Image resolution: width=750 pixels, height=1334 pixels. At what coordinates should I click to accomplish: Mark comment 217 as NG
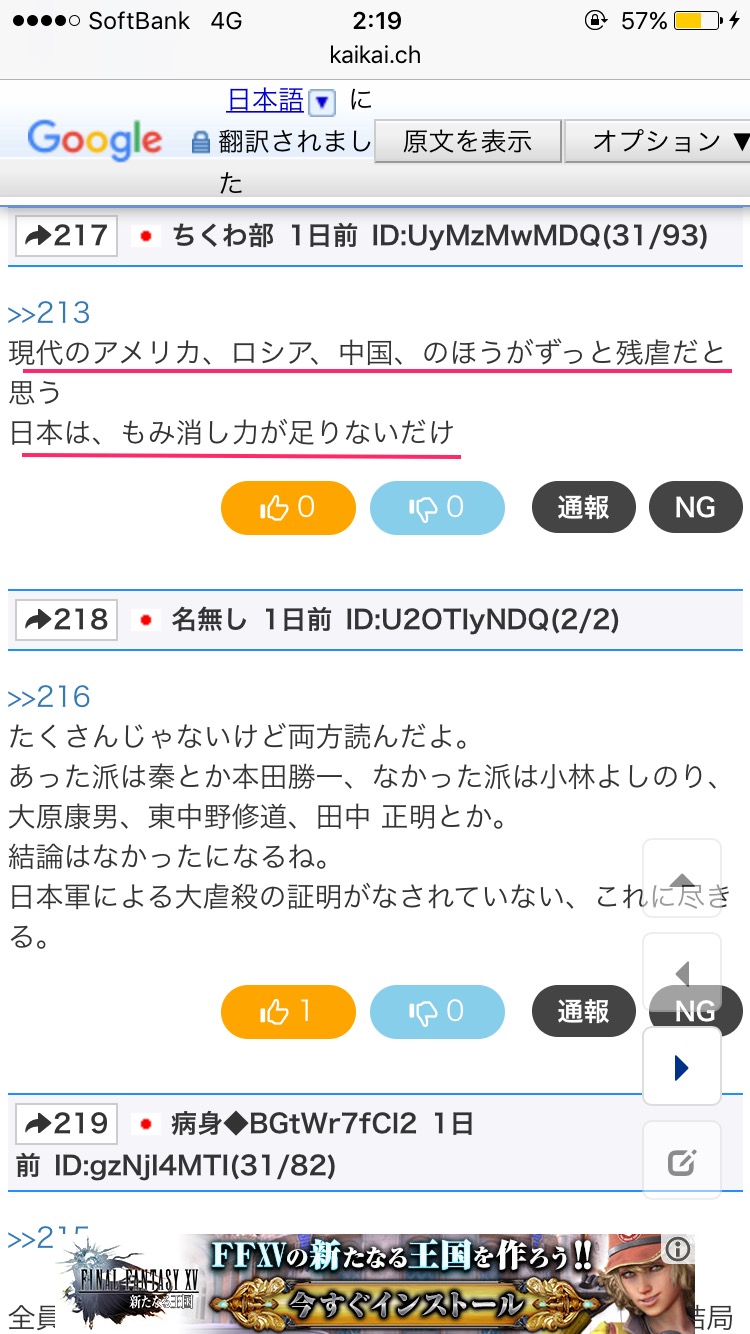695,508
